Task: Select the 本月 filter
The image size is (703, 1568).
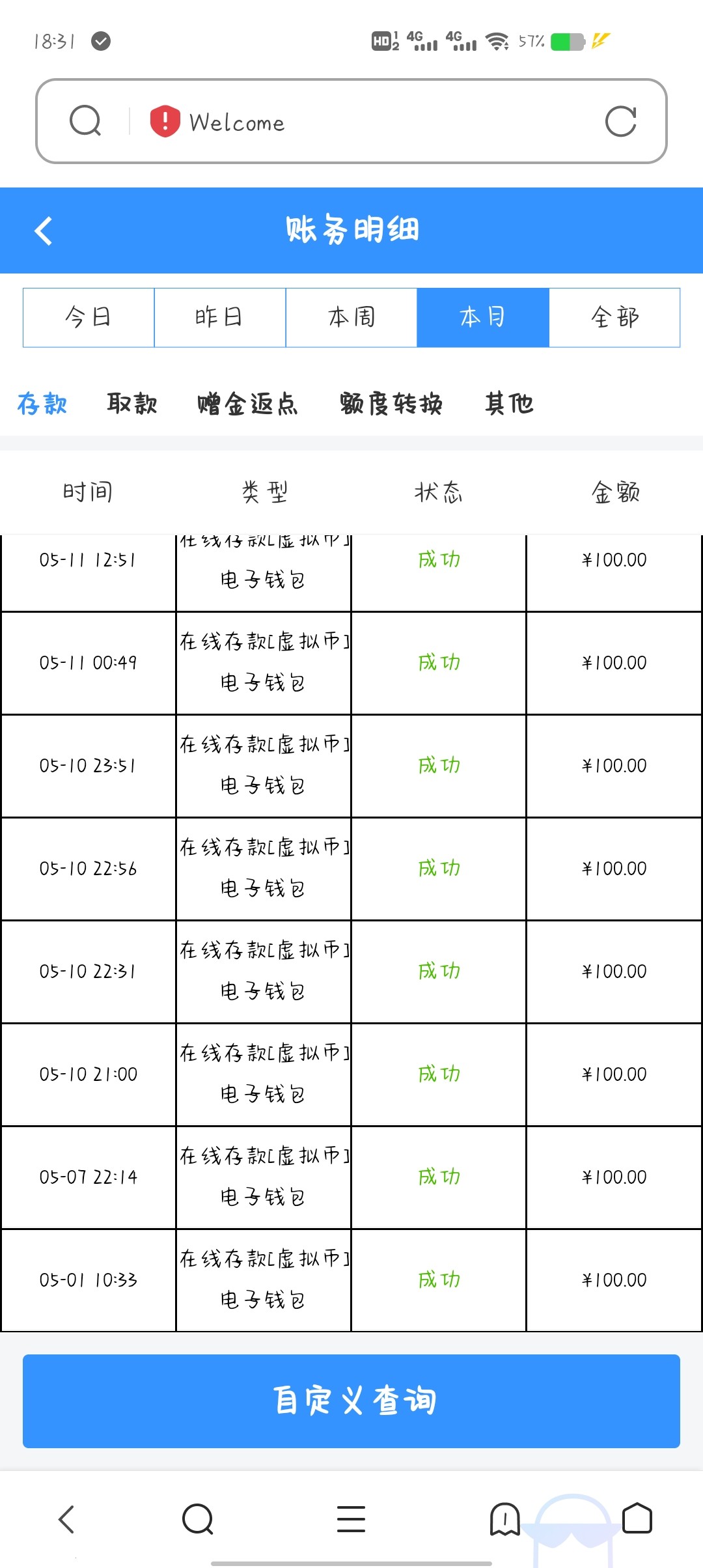Action: pos(483,318)
